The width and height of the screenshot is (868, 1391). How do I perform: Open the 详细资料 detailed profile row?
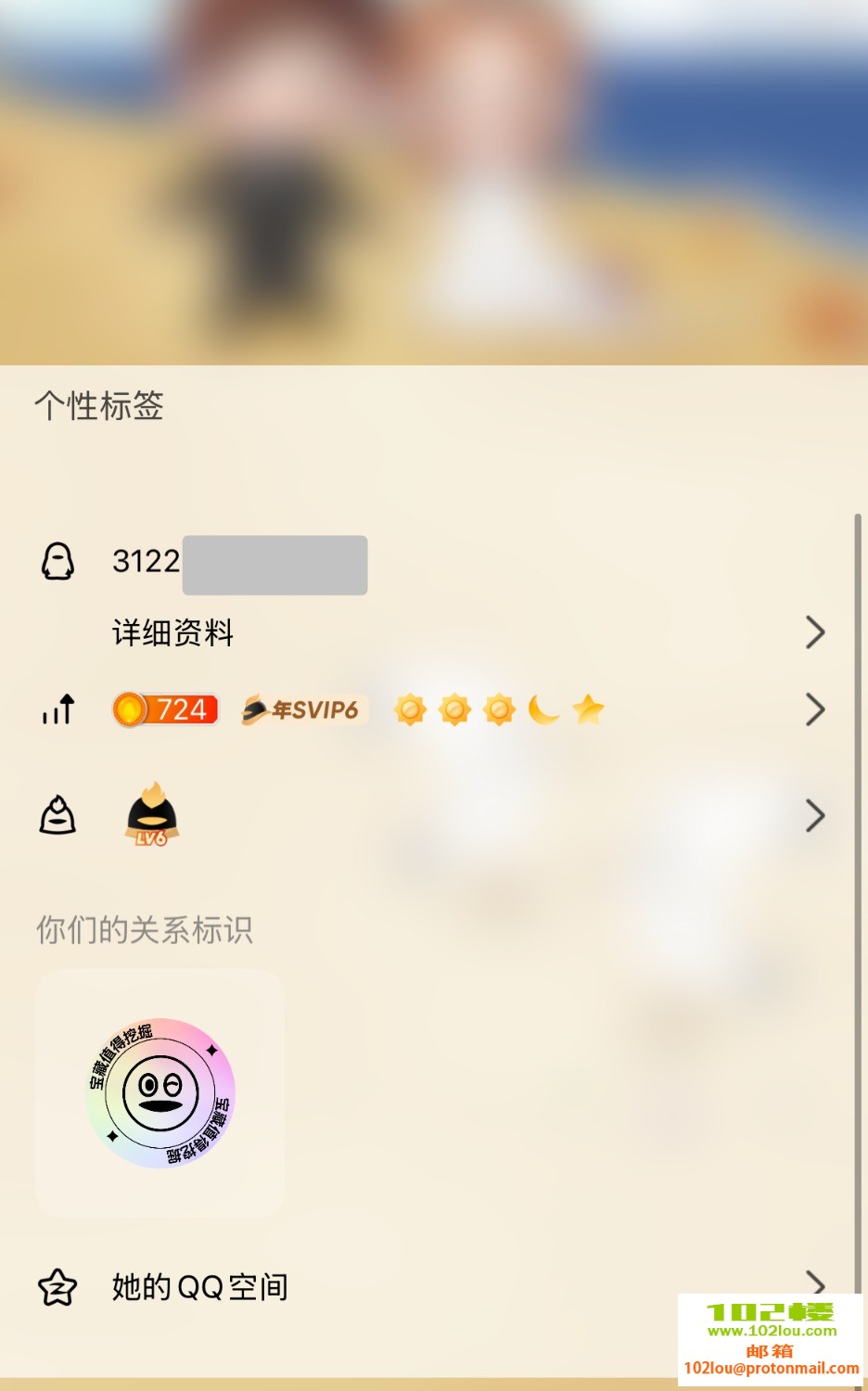point(172,632)
